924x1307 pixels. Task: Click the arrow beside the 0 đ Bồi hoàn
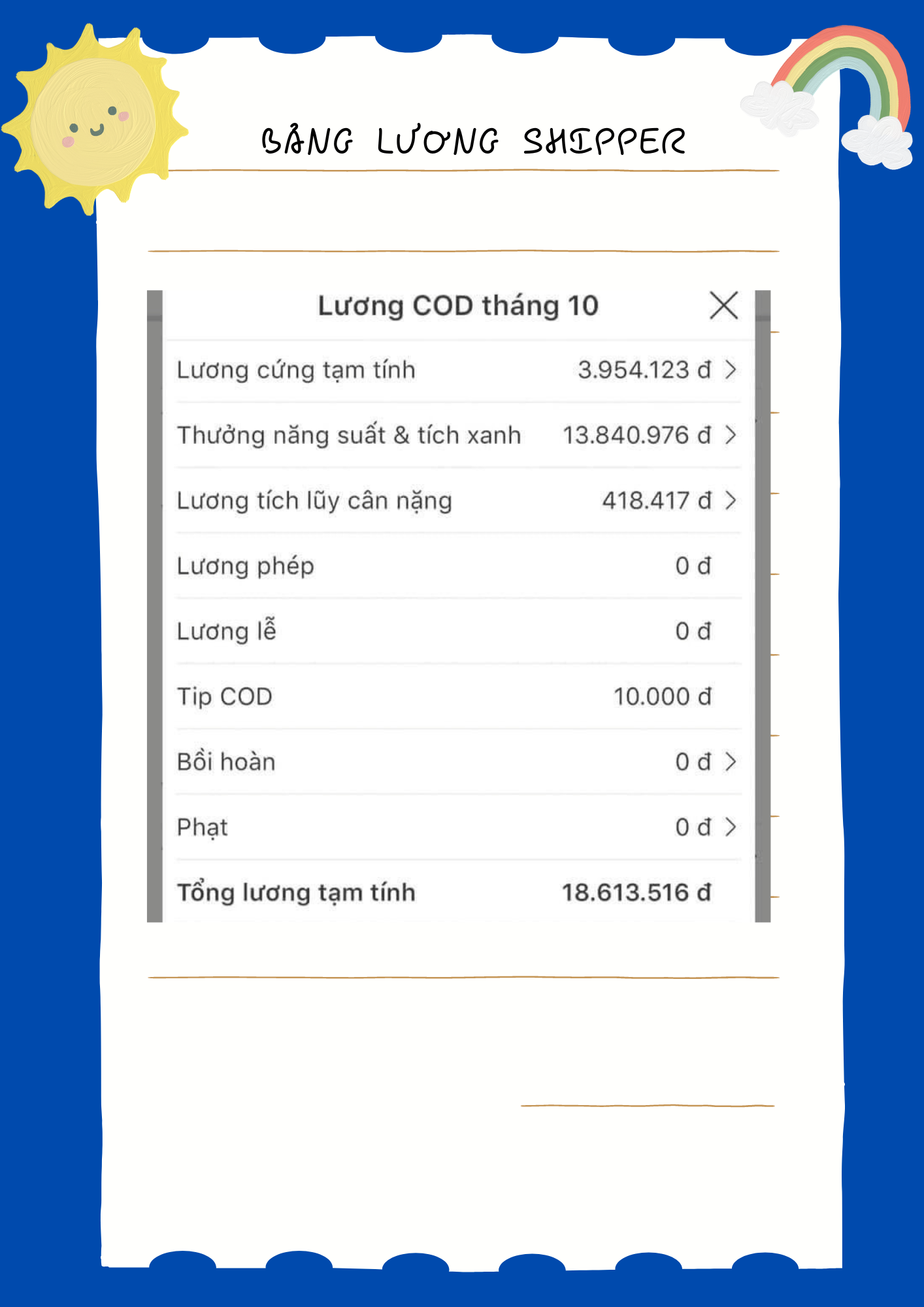(732, 761)
